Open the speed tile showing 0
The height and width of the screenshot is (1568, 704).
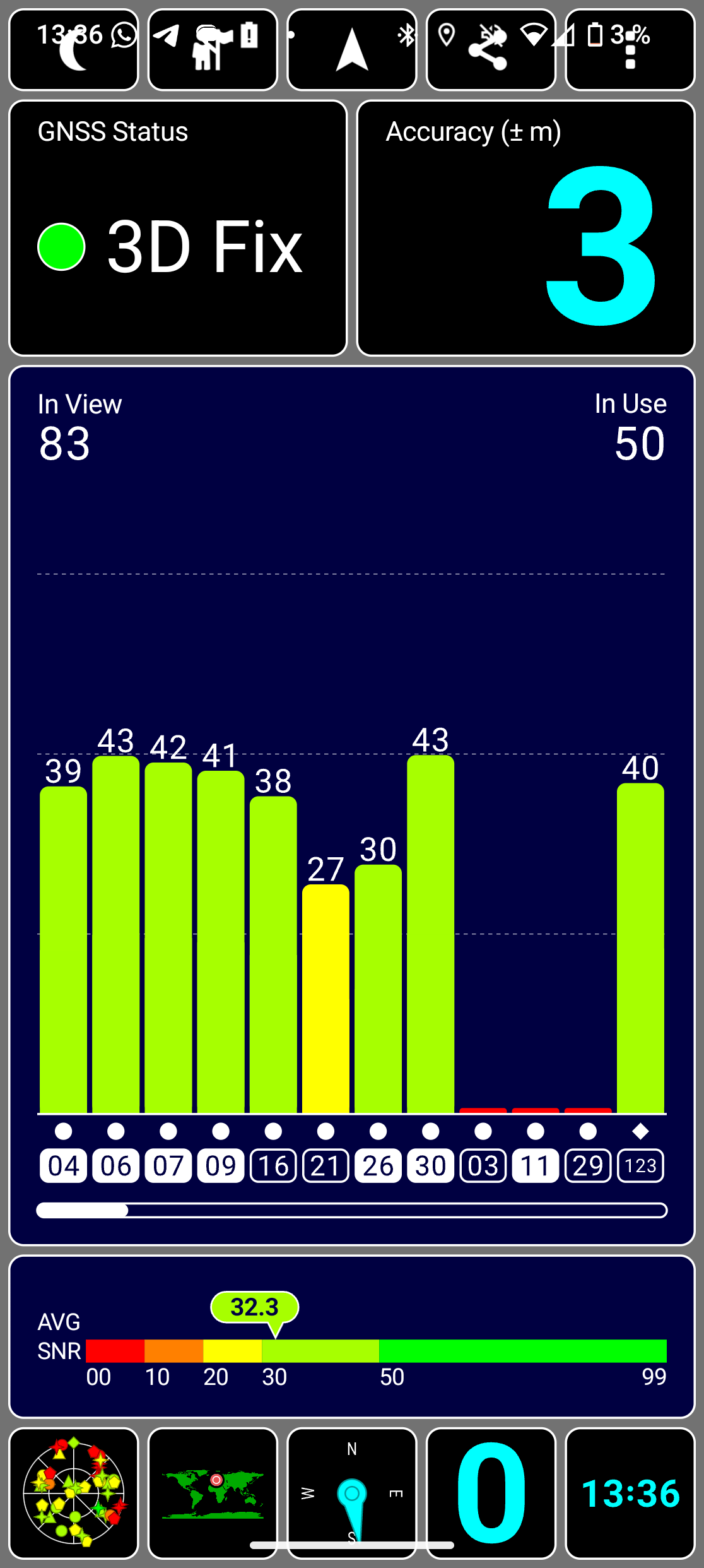click(x=491, y=1494)
